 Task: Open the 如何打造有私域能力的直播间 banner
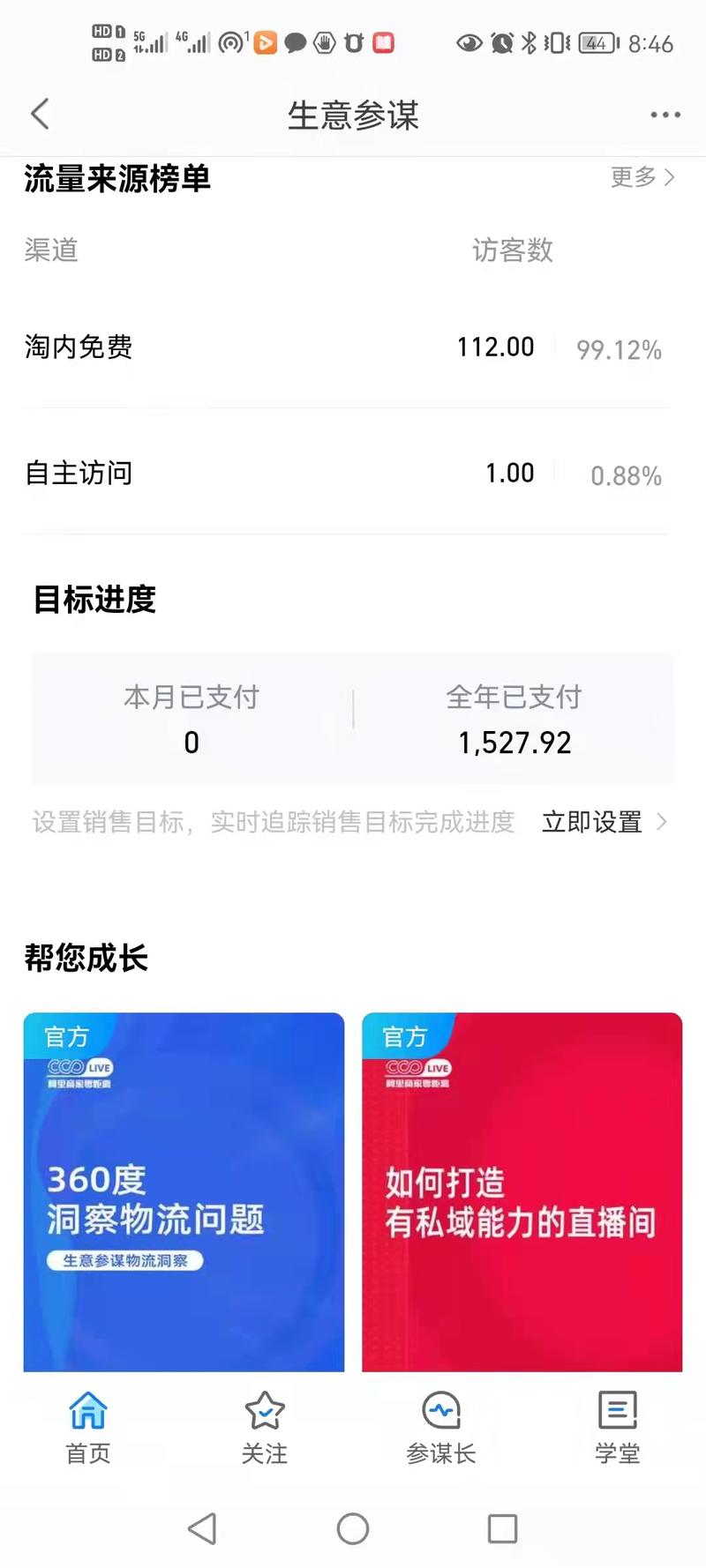click(x=522, y=1193)
